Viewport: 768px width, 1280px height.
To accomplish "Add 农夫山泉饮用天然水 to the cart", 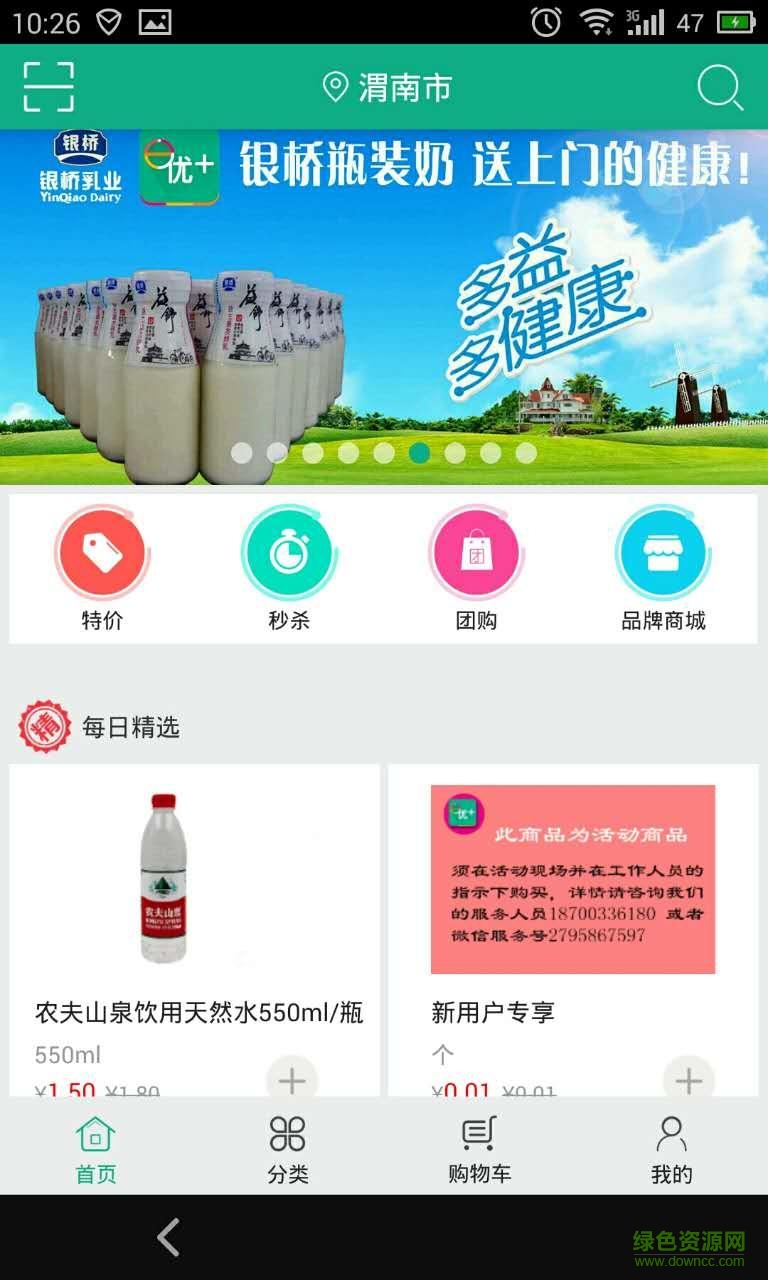I will 292,1080.
